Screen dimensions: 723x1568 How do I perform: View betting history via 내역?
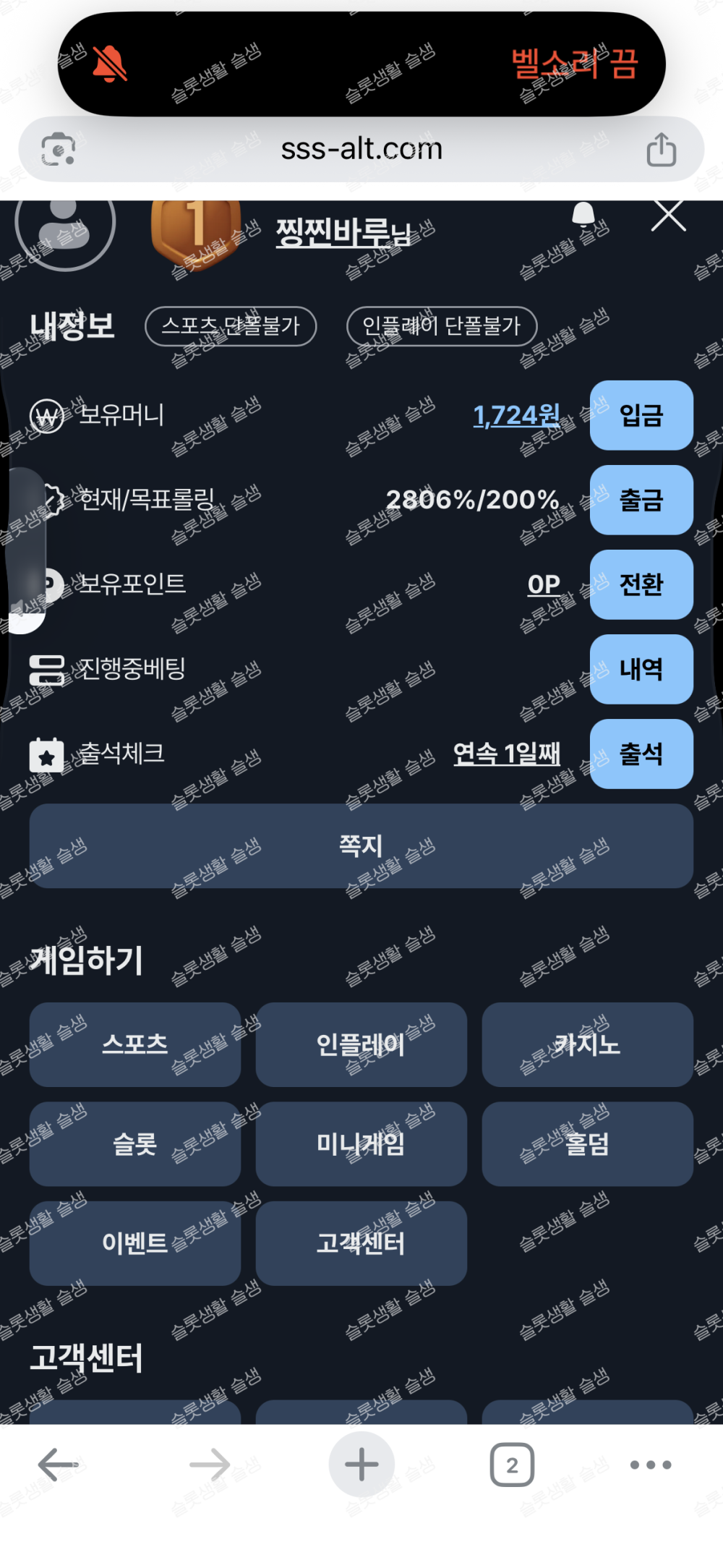coord(641,669)
